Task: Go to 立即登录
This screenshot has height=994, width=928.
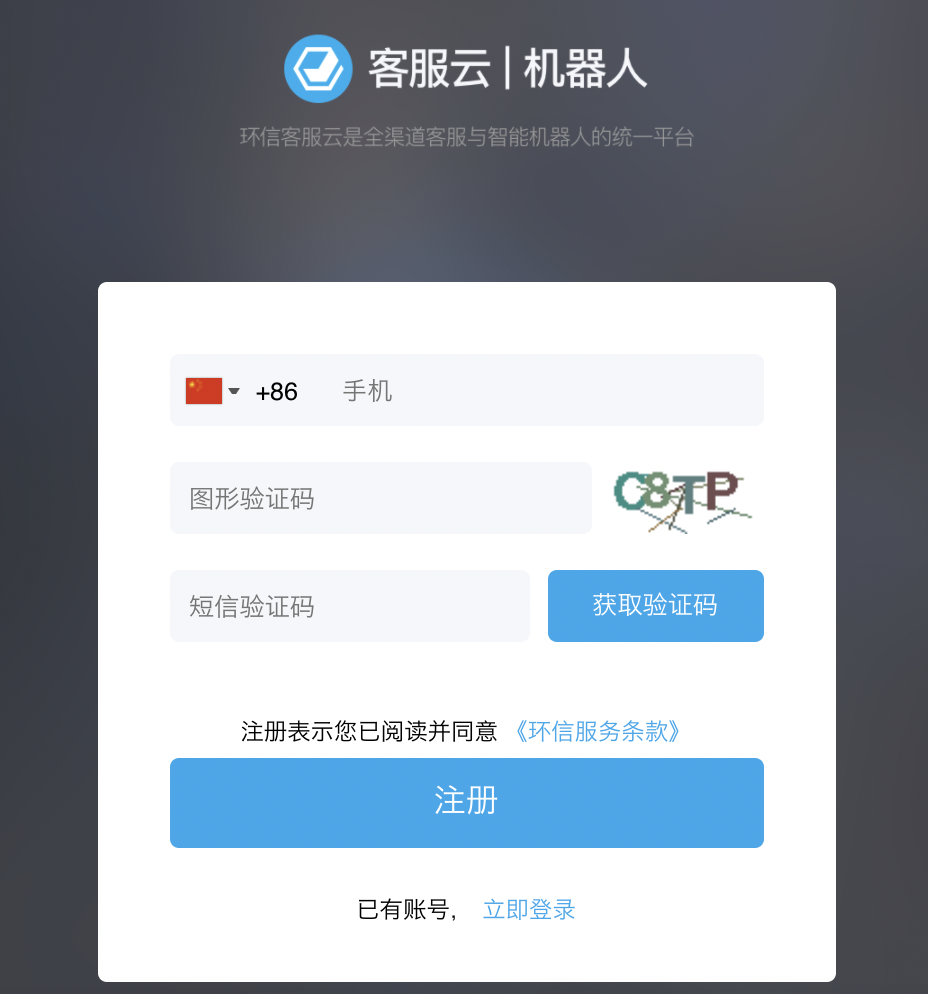Action: coord(529,910)
